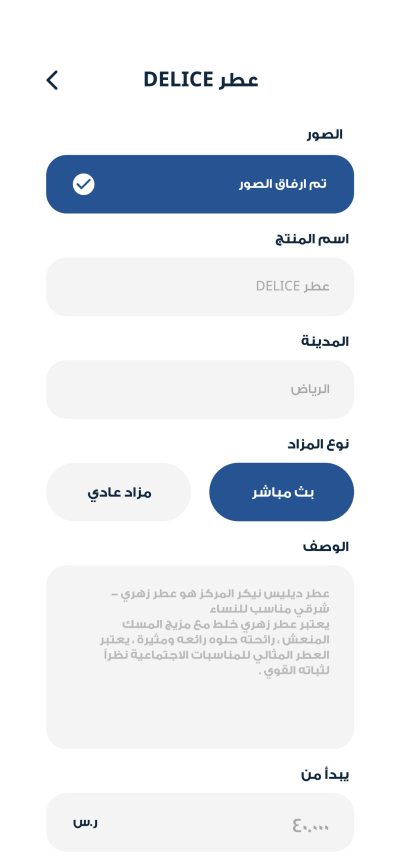Tap the starting price field
400x866 pixels.
[x=200, y=822]
